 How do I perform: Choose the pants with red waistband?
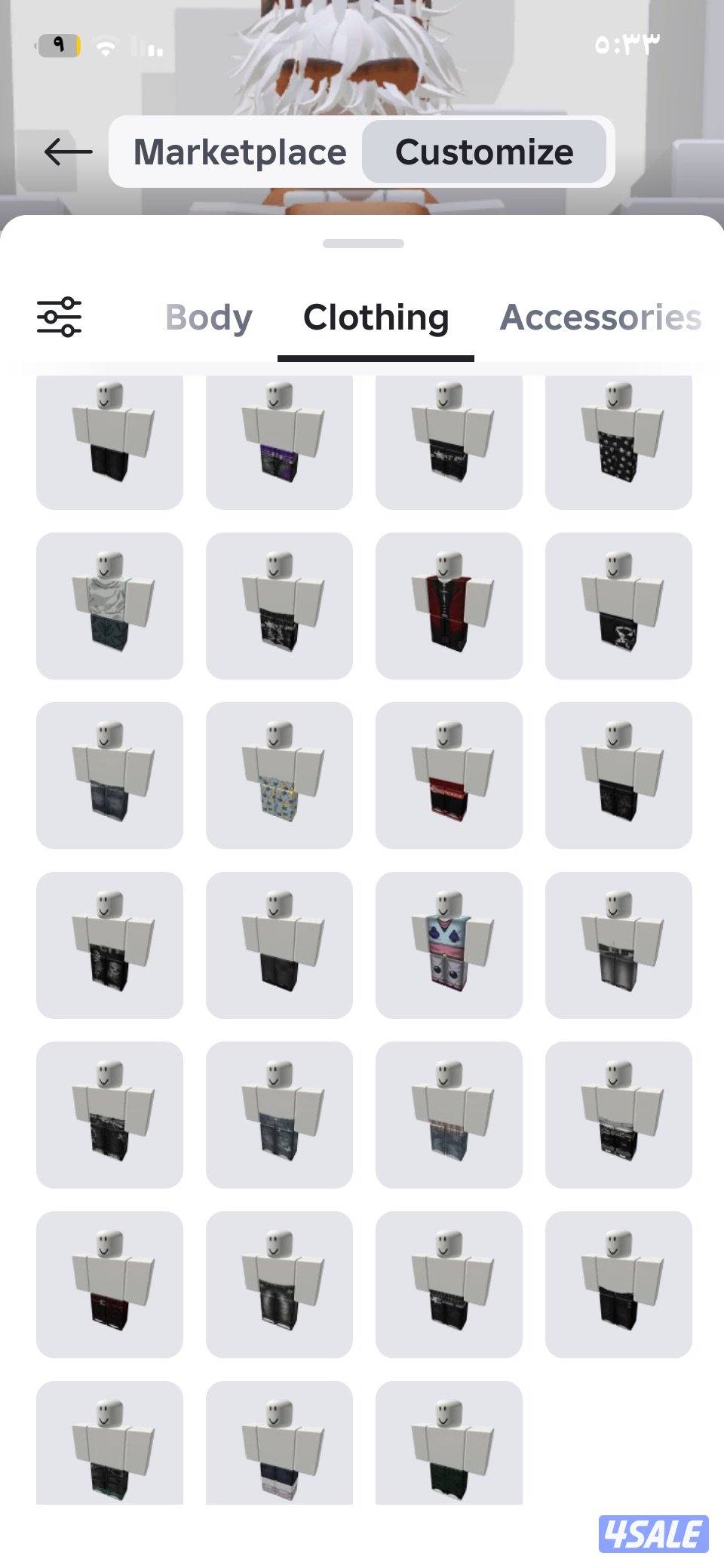[x=449, y=775]
